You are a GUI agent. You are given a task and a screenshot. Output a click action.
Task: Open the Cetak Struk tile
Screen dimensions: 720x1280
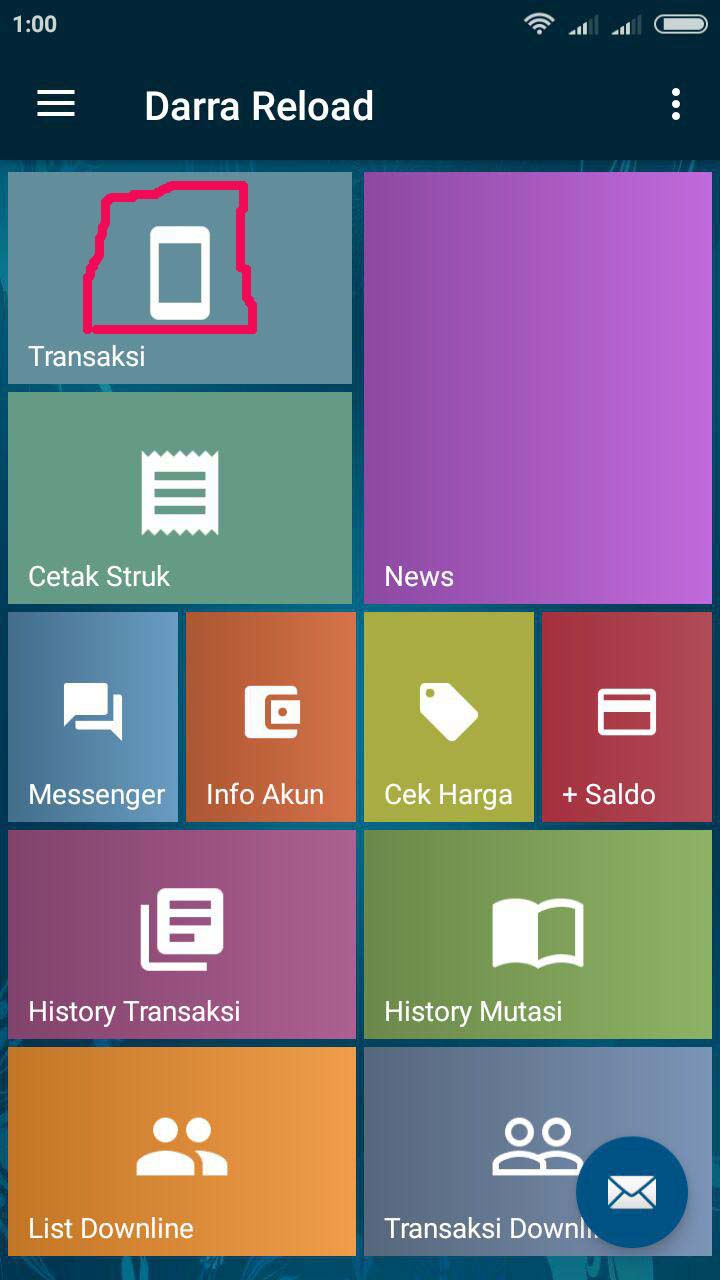[x=180, y=498]
